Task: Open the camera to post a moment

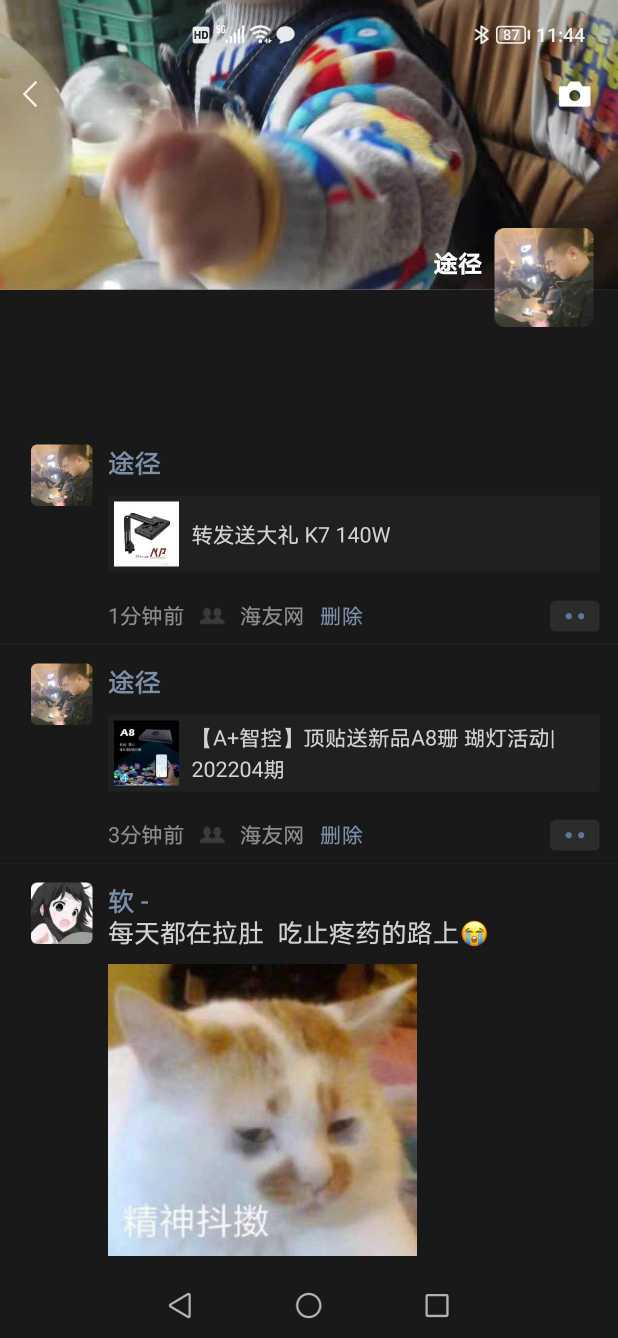Action: (x=574, y=95)
